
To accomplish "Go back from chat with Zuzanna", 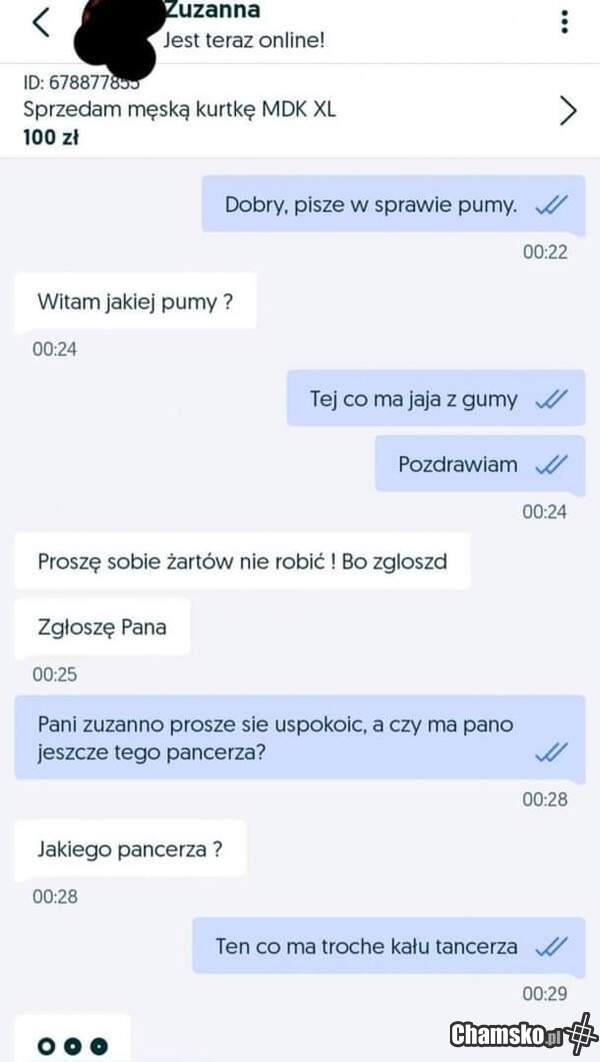I will click(x=41, y=23).
